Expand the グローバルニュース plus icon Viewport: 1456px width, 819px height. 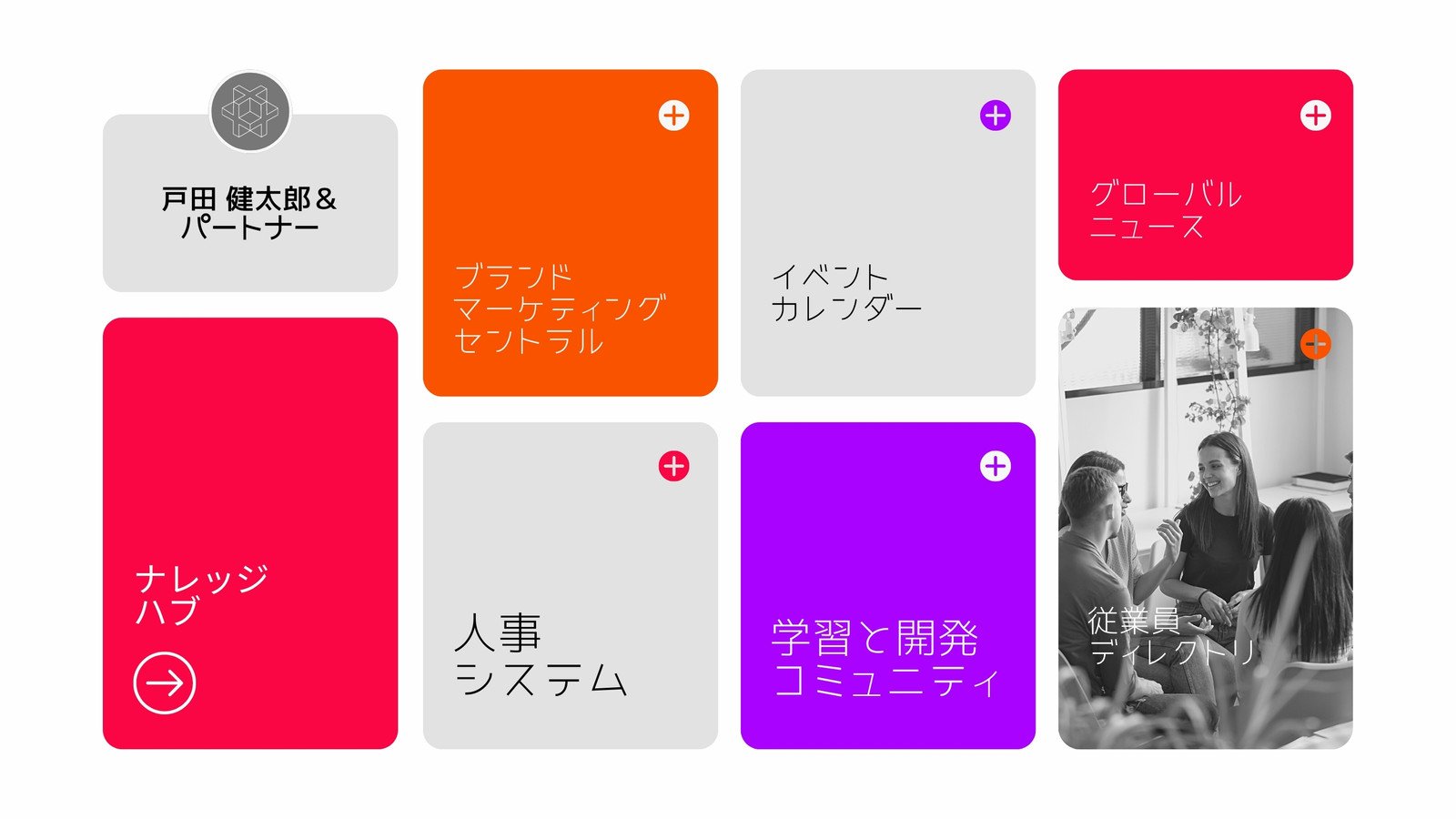pos(1315,116)
